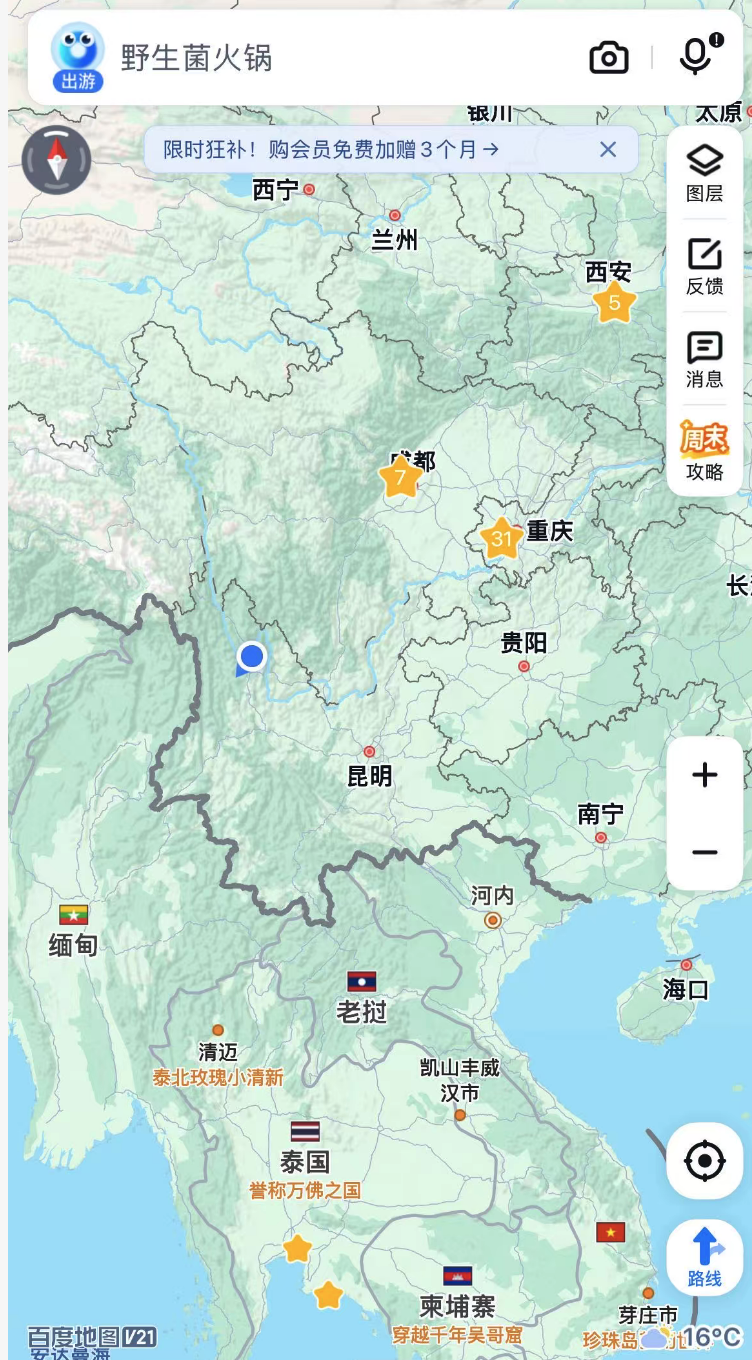Zoom in using the + button
The height and width of the screenshot is (1360, 752).
(x=704, y=775)
